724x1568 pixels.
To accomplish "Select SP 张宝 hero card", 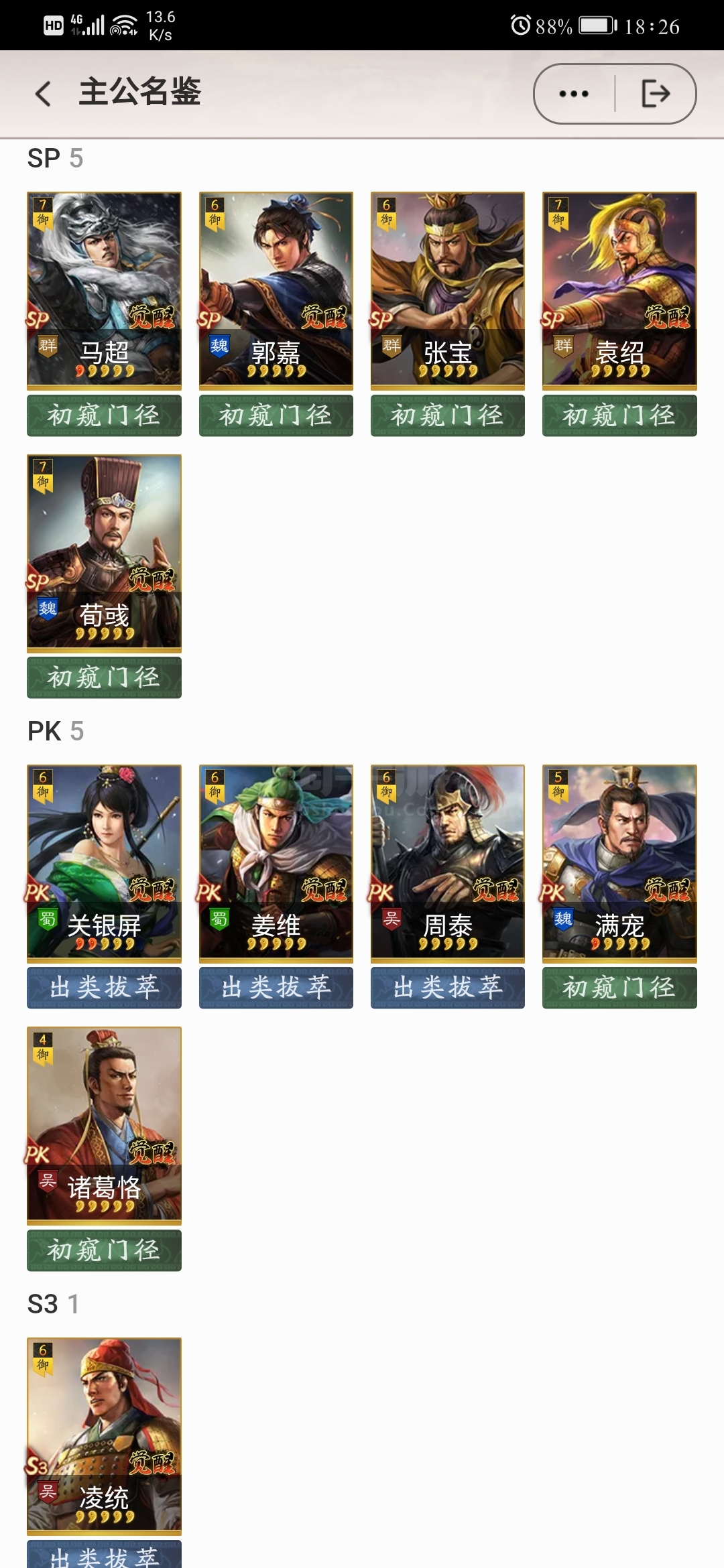I will (447, 290).
